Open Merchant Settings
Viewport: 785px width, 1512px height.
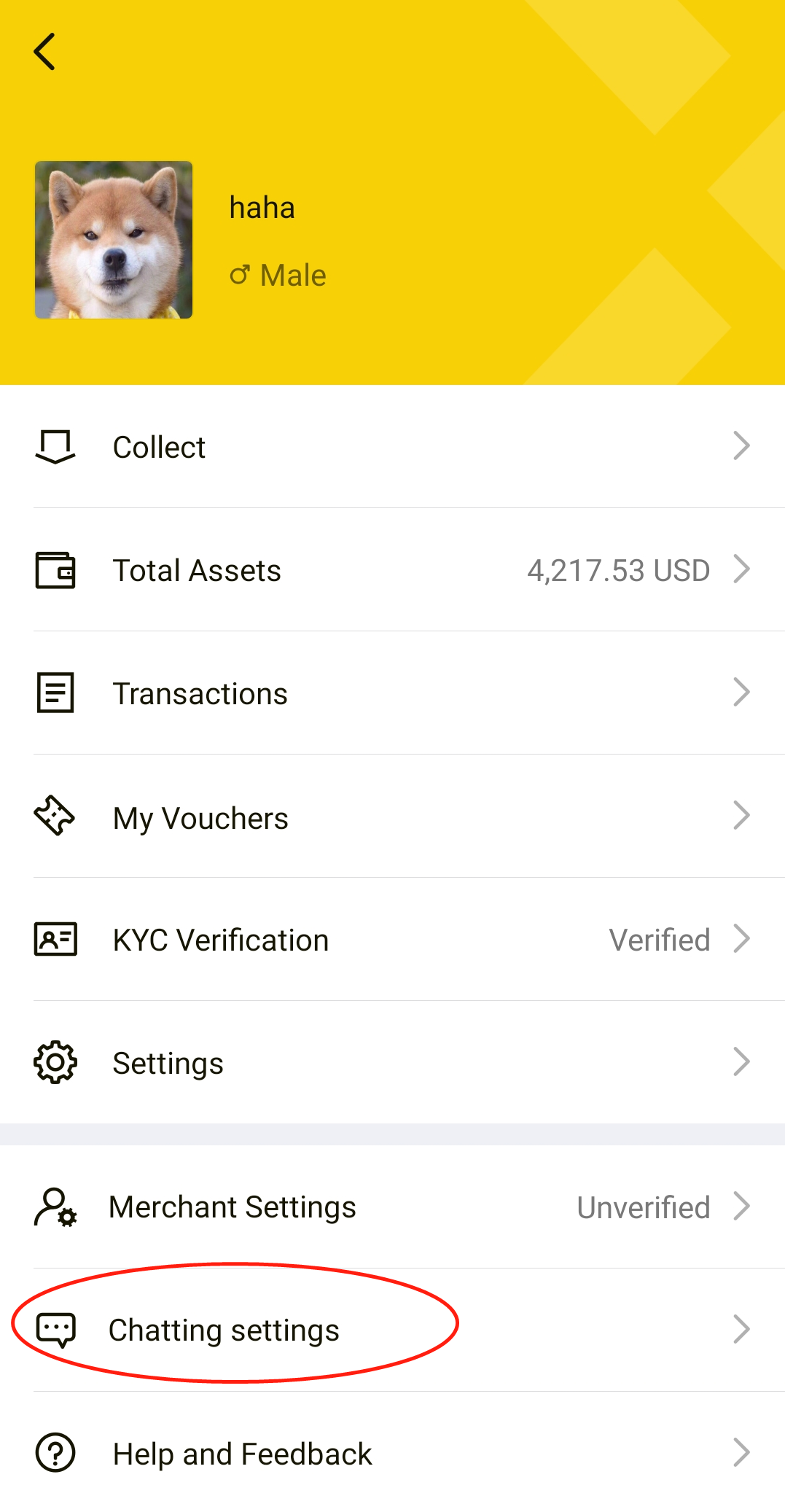(392, 1207)
